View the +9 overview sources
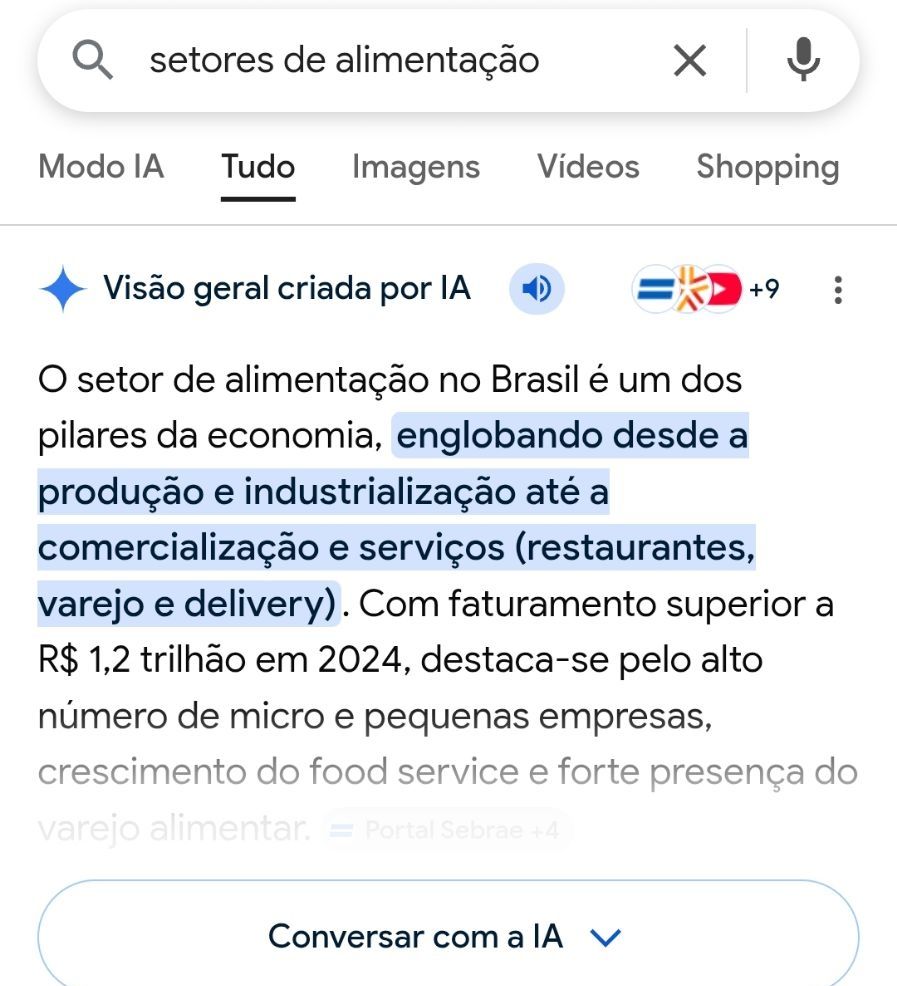897x986 pixels. 706,290
